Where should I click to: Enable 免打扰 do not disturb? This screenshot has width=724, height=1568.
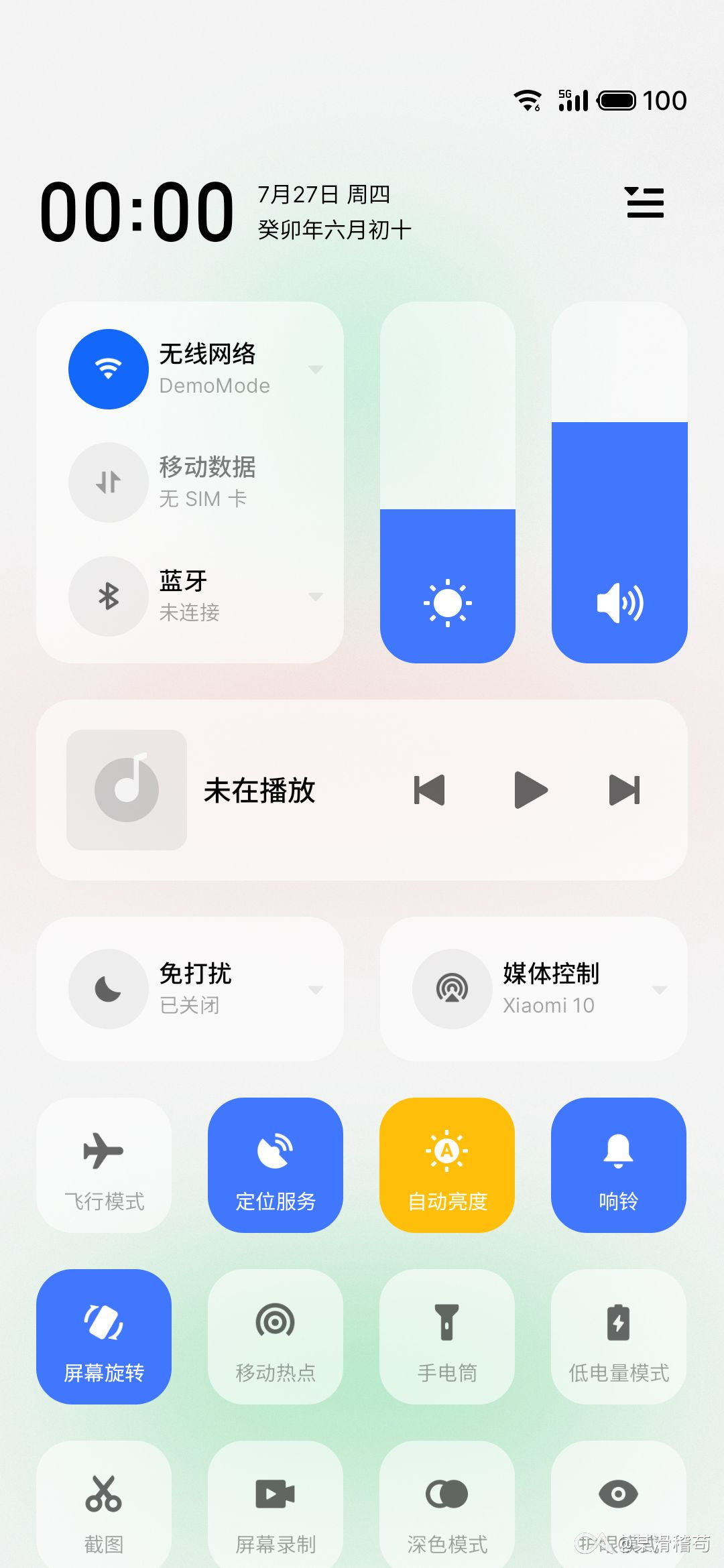pos(109,989)
